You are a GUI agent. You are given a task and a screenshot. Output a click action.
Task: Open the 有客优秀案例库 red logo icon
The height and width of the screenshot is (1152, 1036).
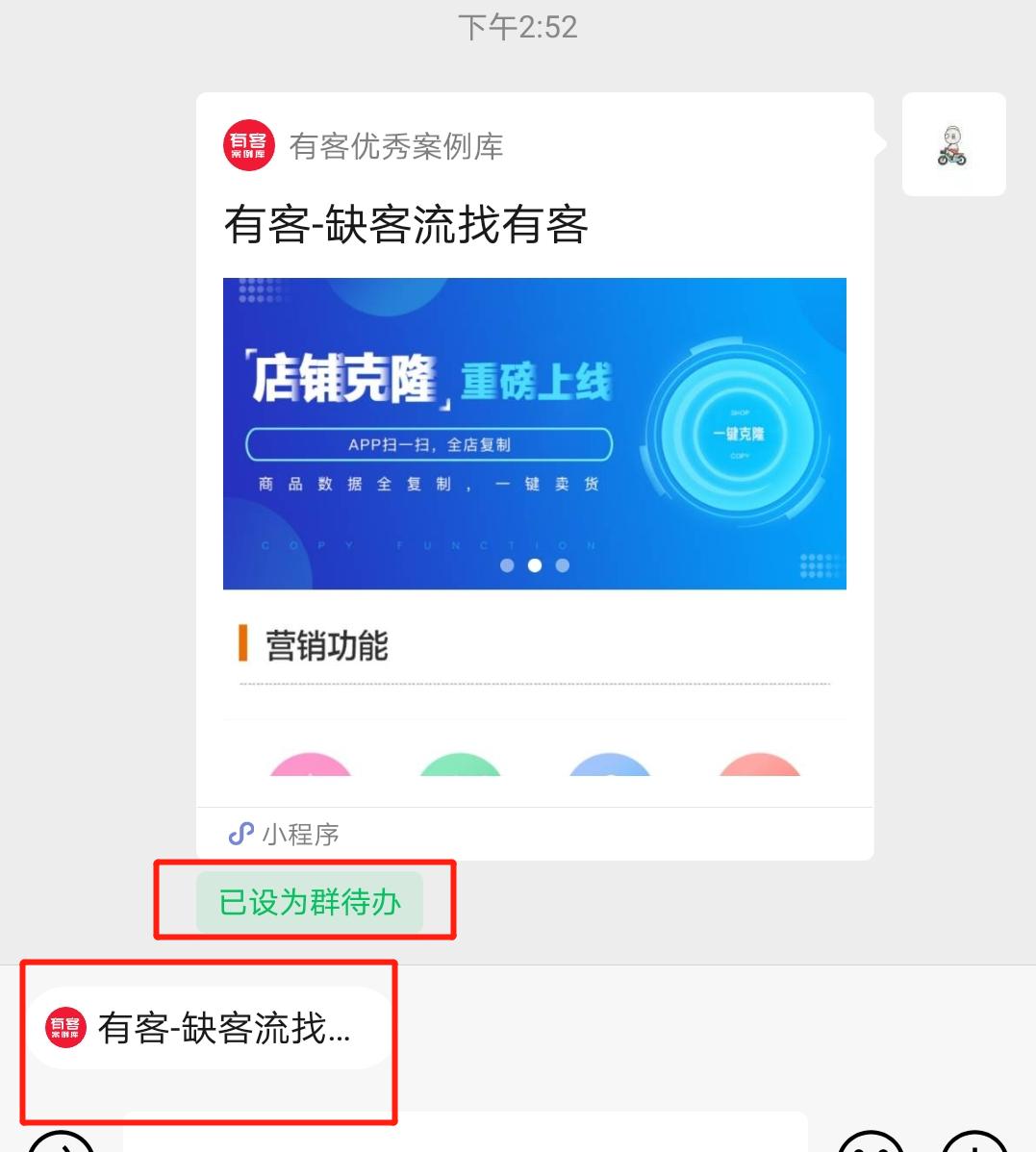click(248, 145)
